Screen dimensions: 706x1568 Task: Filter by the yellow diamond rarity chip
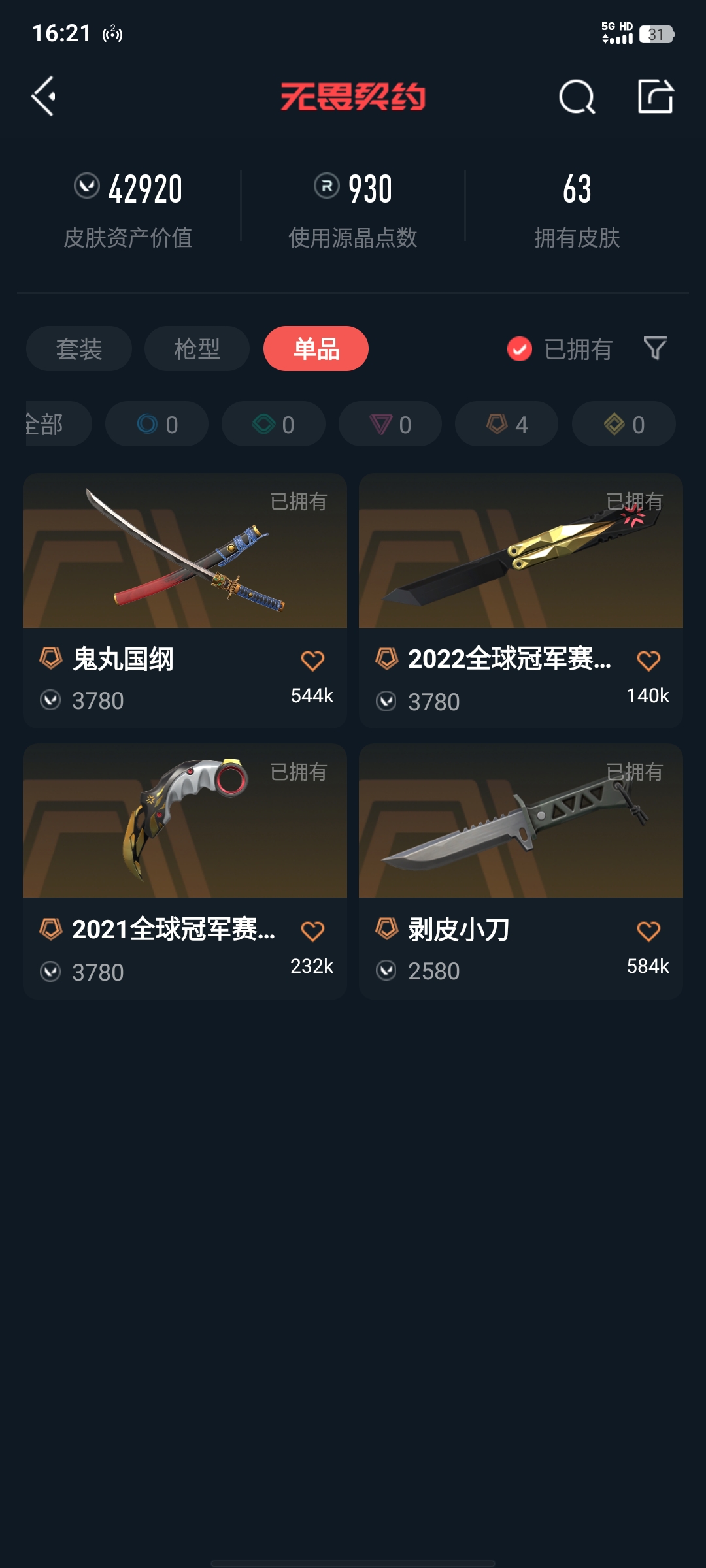[624, 425]
